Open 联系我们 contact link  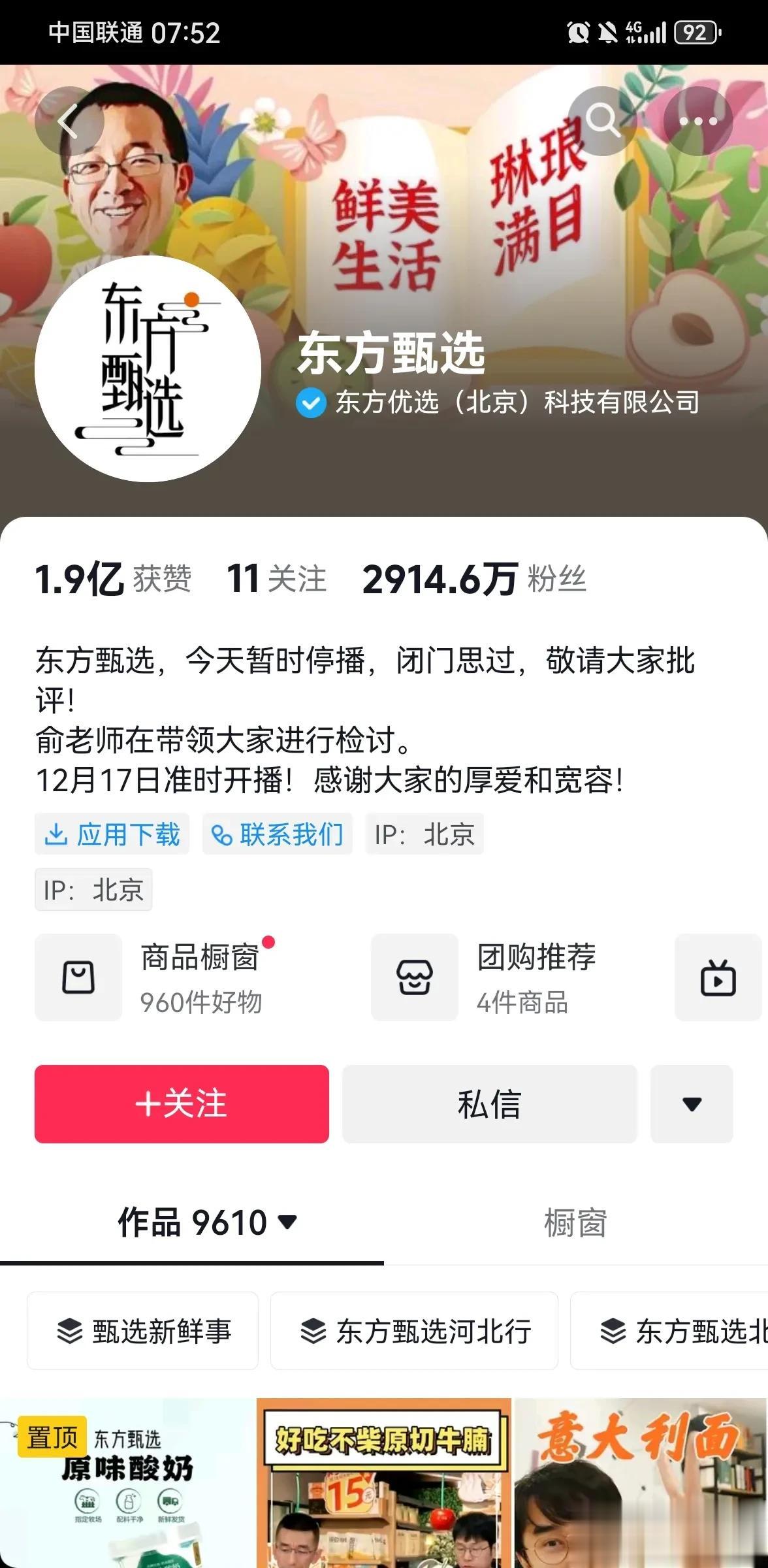(x=277, y=834)
